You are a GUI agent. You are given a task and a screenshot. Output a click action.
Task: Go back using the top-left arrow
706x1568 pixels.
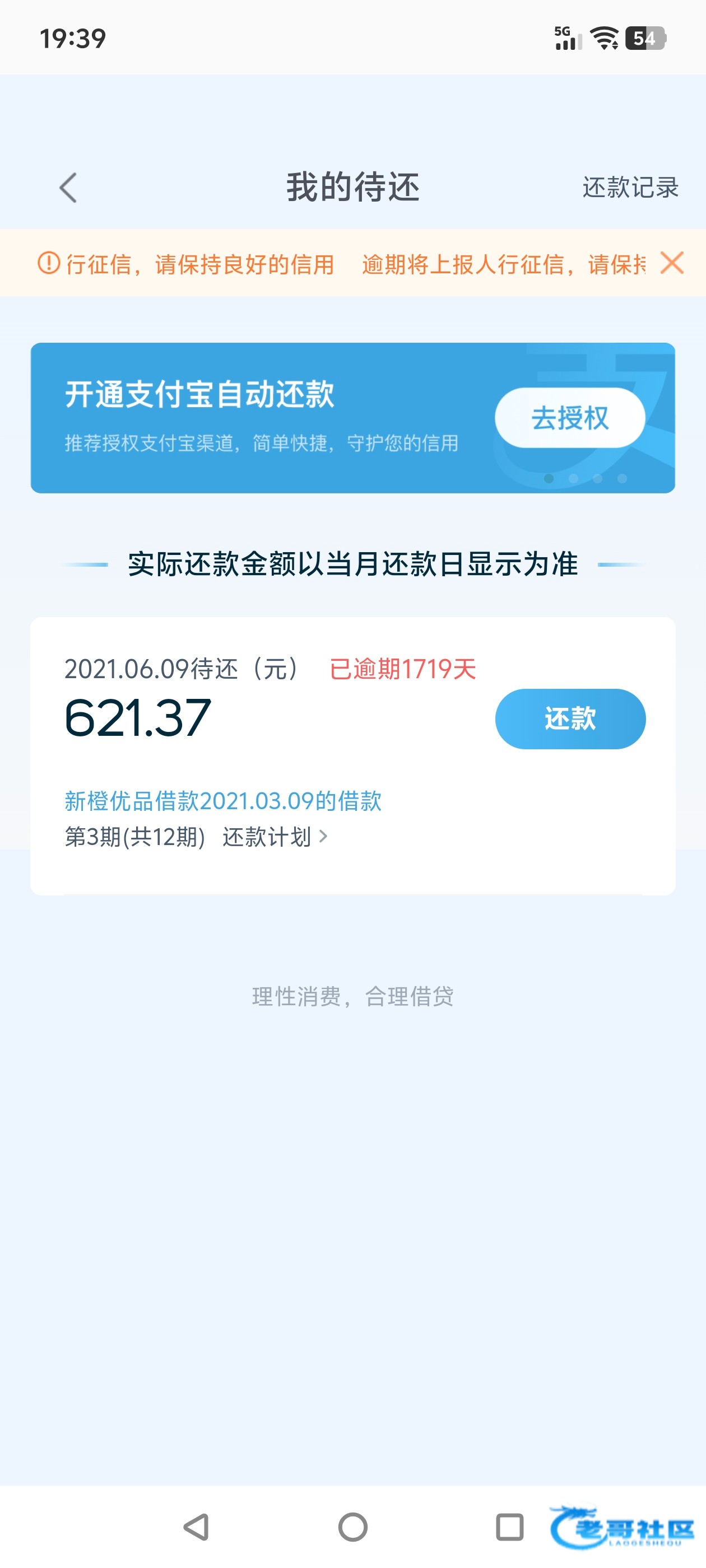[x=68, y=188]
